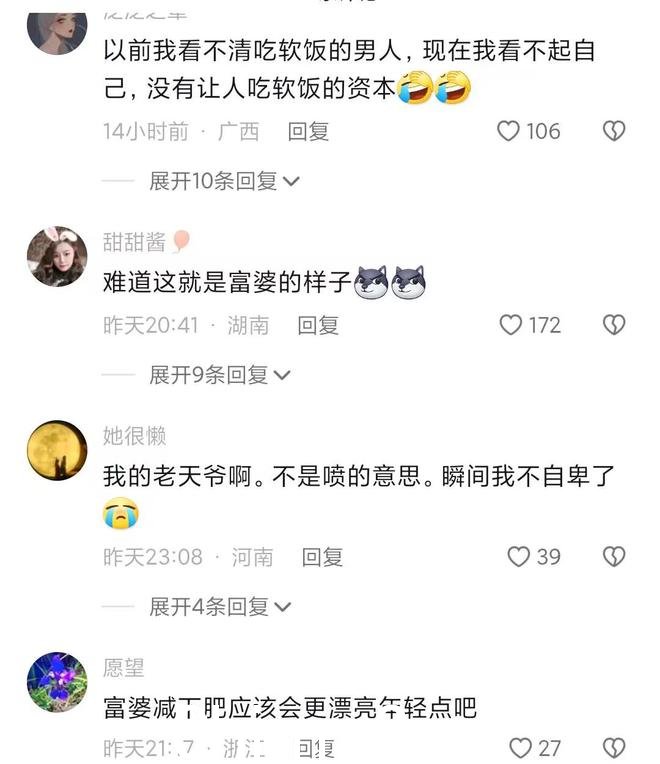
Task: Dislike 愿望's comment
Action: click(614, 747)
